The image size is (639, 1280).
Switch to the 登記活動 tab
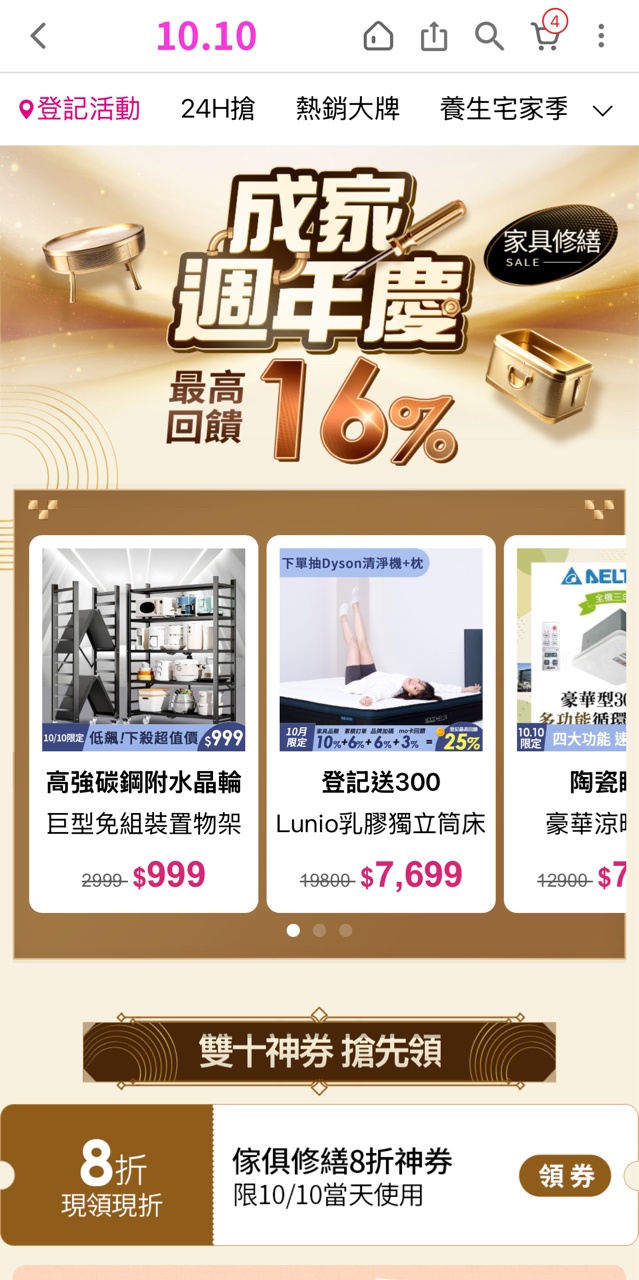pyautogui.click(x=80, y=109)
